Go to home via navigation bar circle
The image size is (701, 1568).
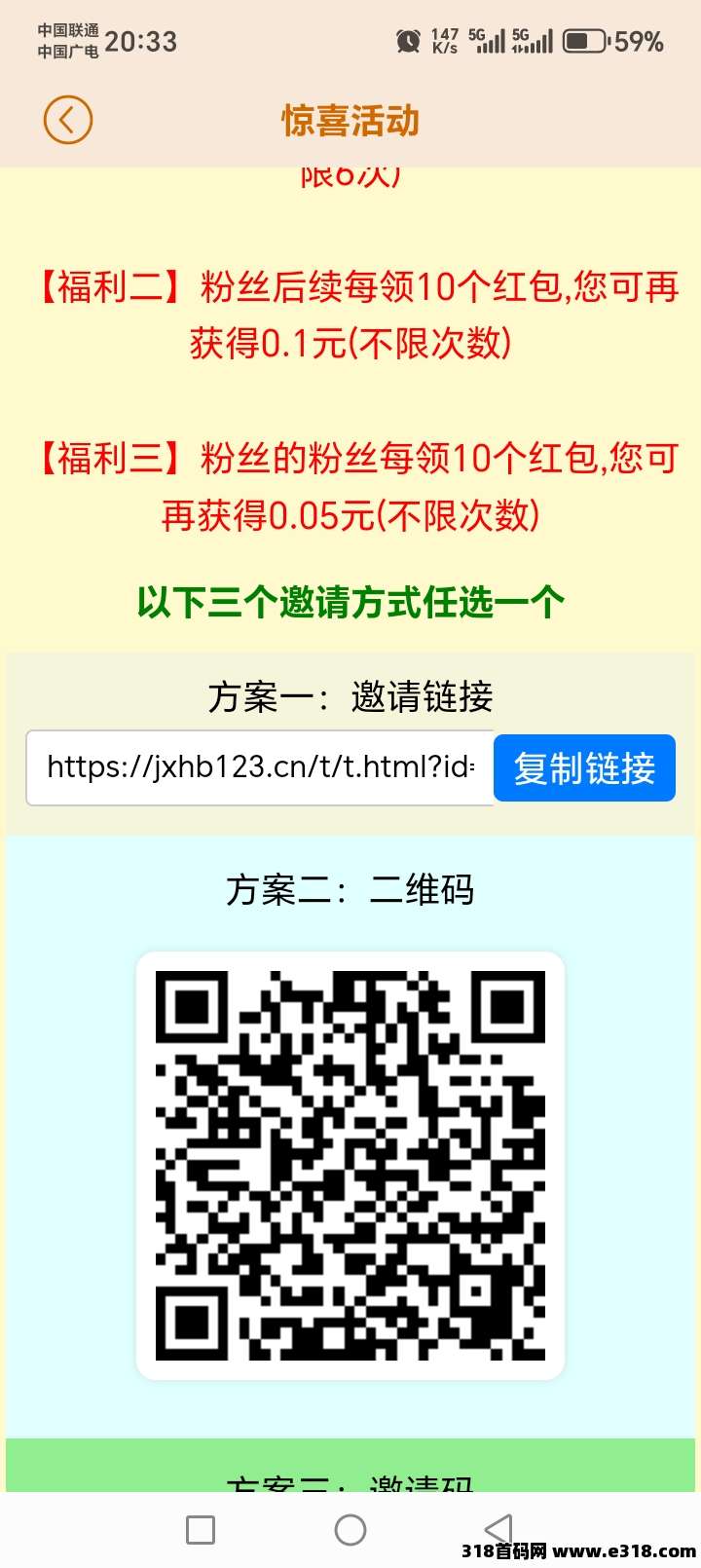350,1529
